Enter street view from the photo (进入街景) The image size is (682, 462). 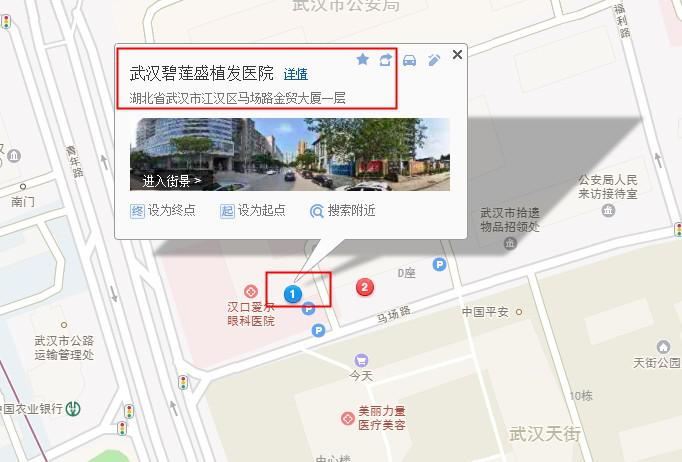(172, 181)
